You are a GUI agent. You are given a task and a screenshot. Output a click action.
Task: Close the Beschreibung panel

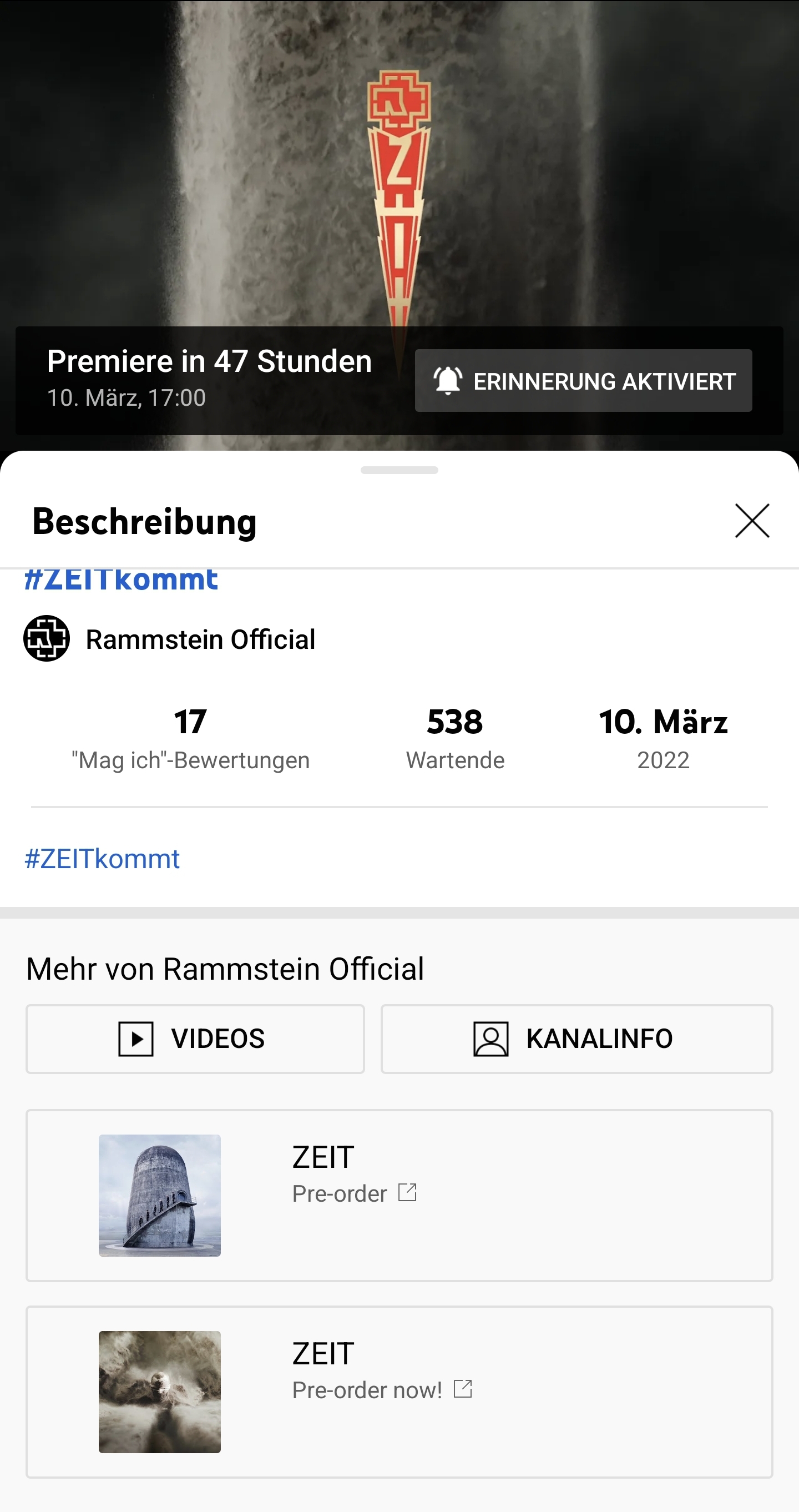click(x=752, y=521)
